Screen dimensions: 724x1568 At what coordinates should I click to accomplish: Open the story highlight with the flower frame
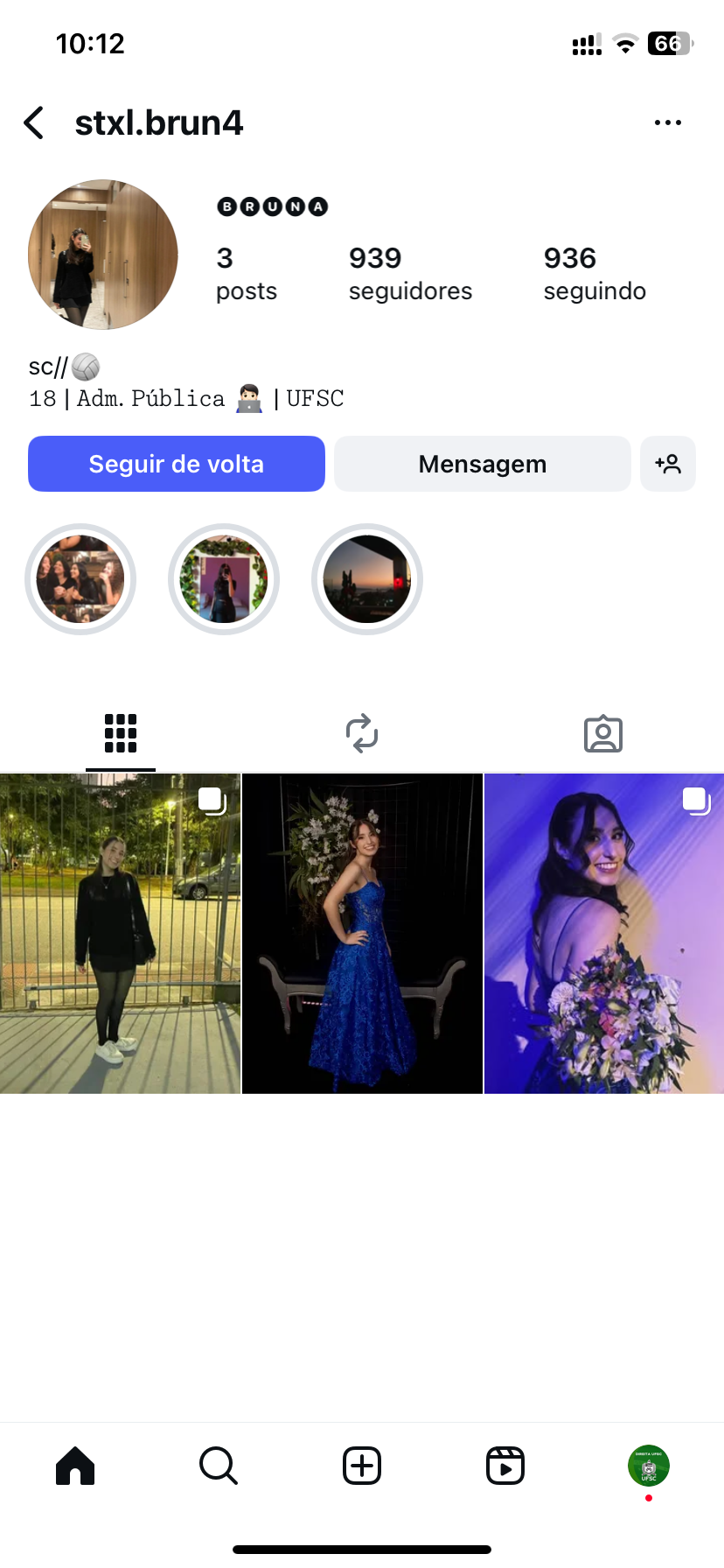224,579
